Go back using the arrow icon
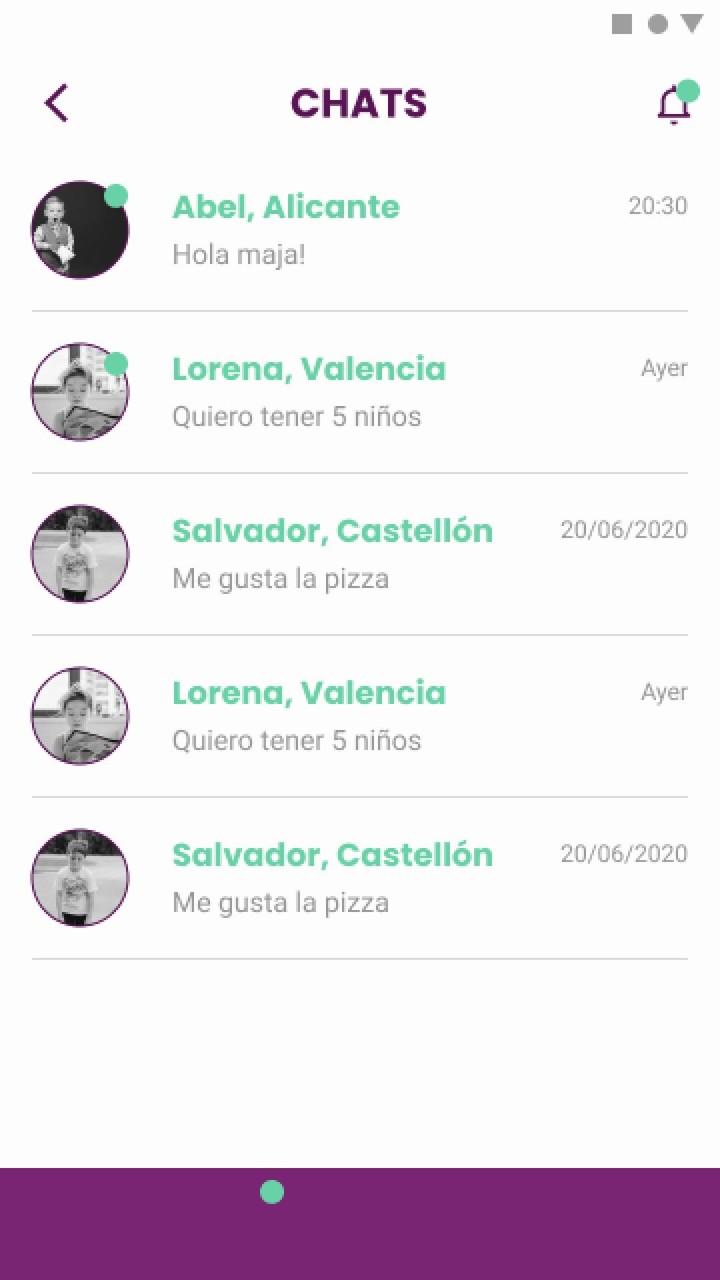 [x=57, y=103]
